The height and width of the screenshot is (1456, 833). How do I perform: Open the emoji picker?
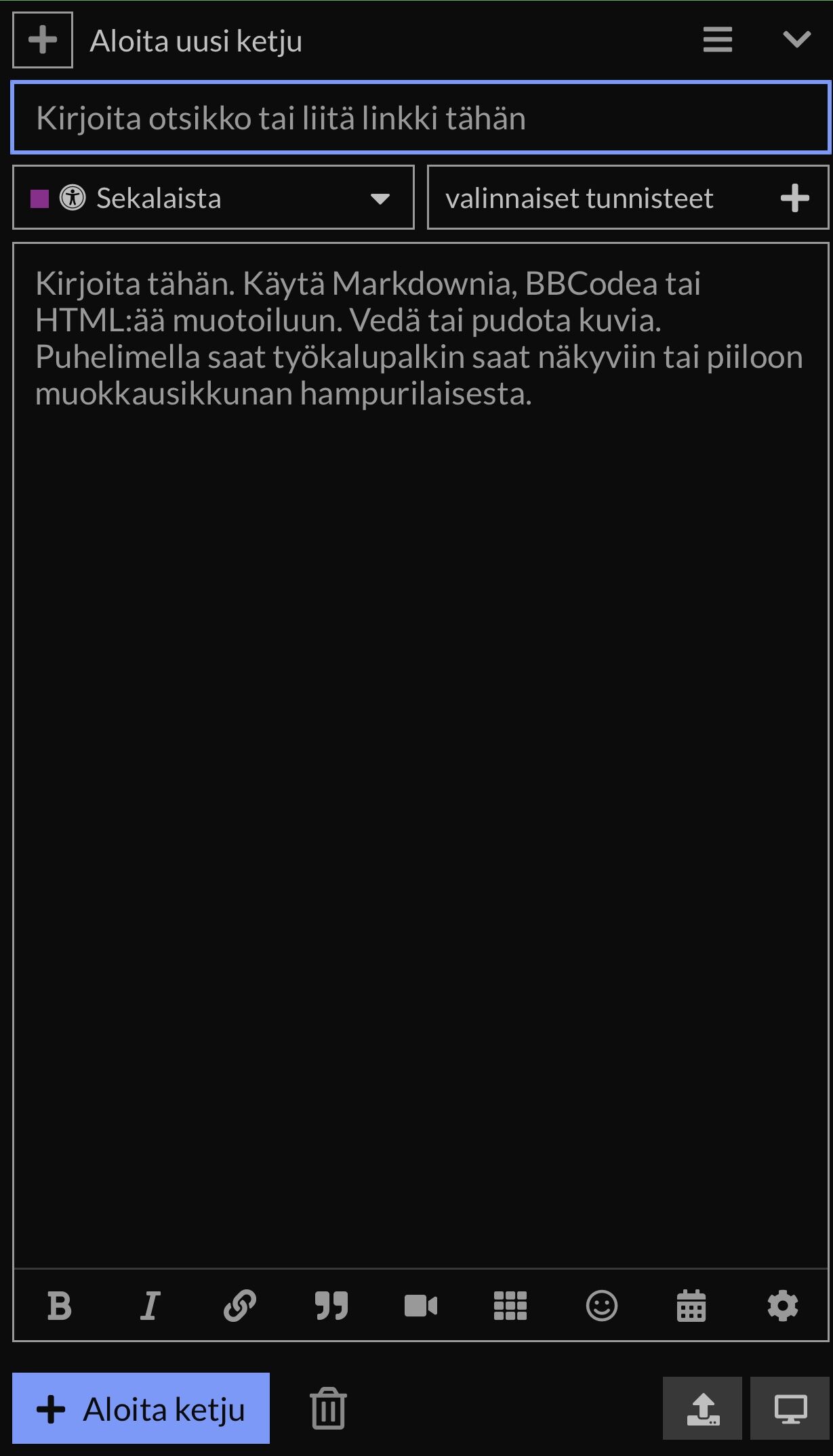coord(601,1306)
